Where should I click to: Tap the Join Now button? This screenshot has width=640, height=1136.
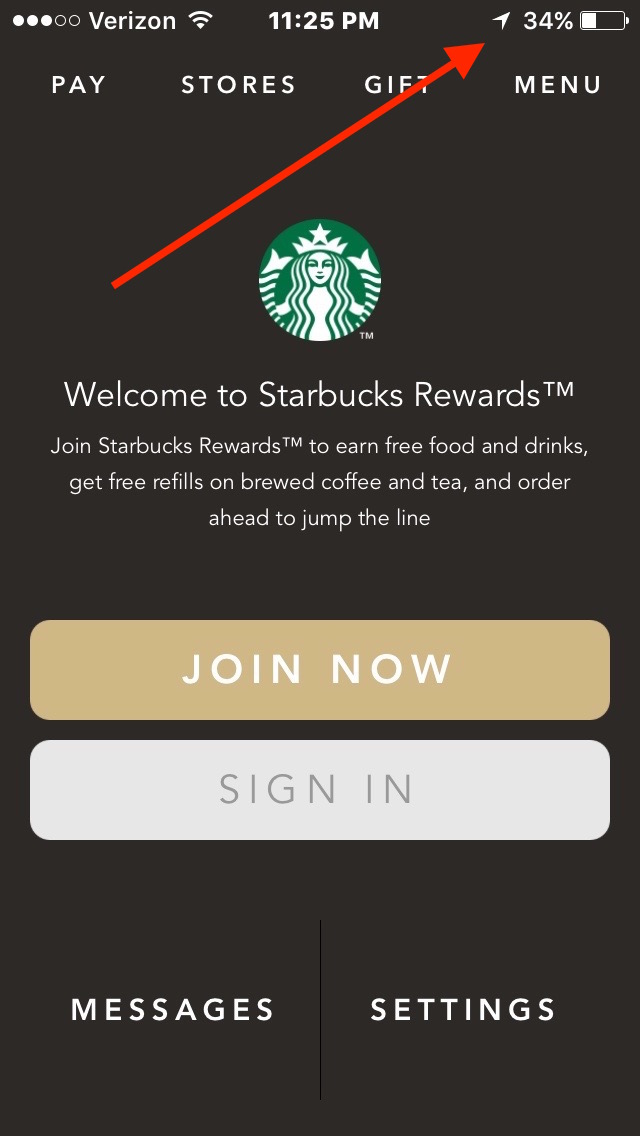tap(320, 669)
